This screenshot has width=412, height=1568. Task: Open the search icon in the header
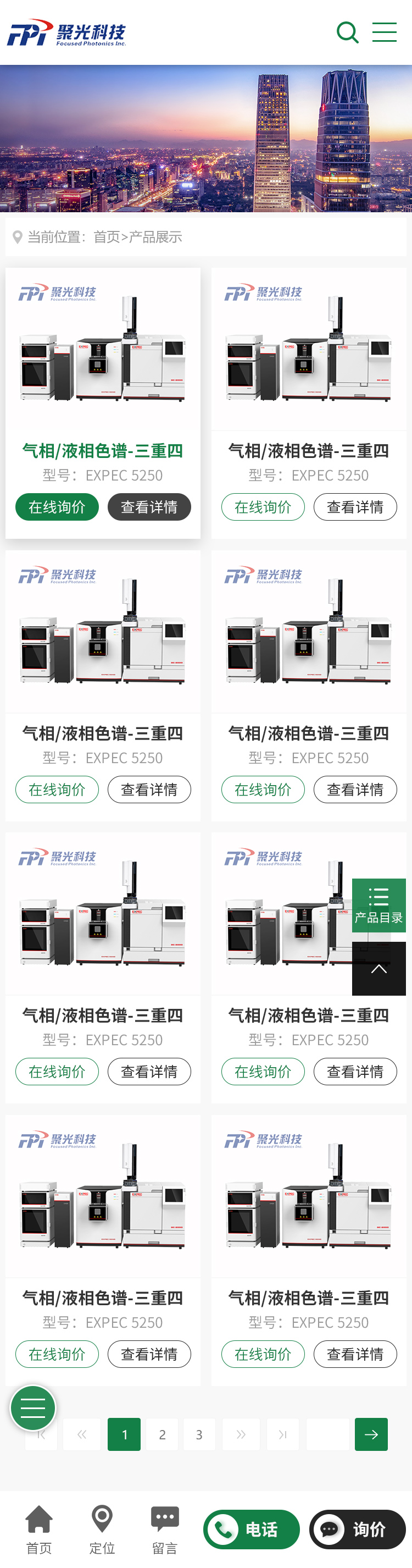coord(348,32)
